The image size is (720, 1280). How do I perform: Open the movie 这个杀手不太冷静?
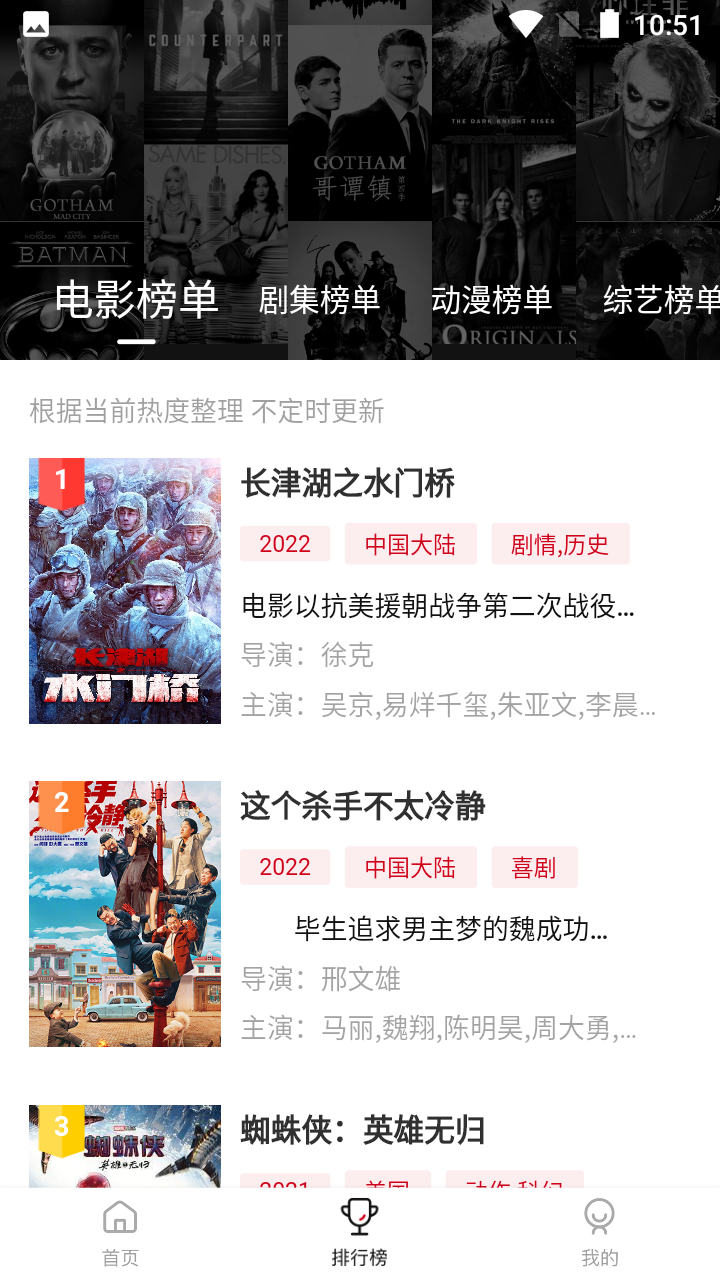(x=362, y=806)
